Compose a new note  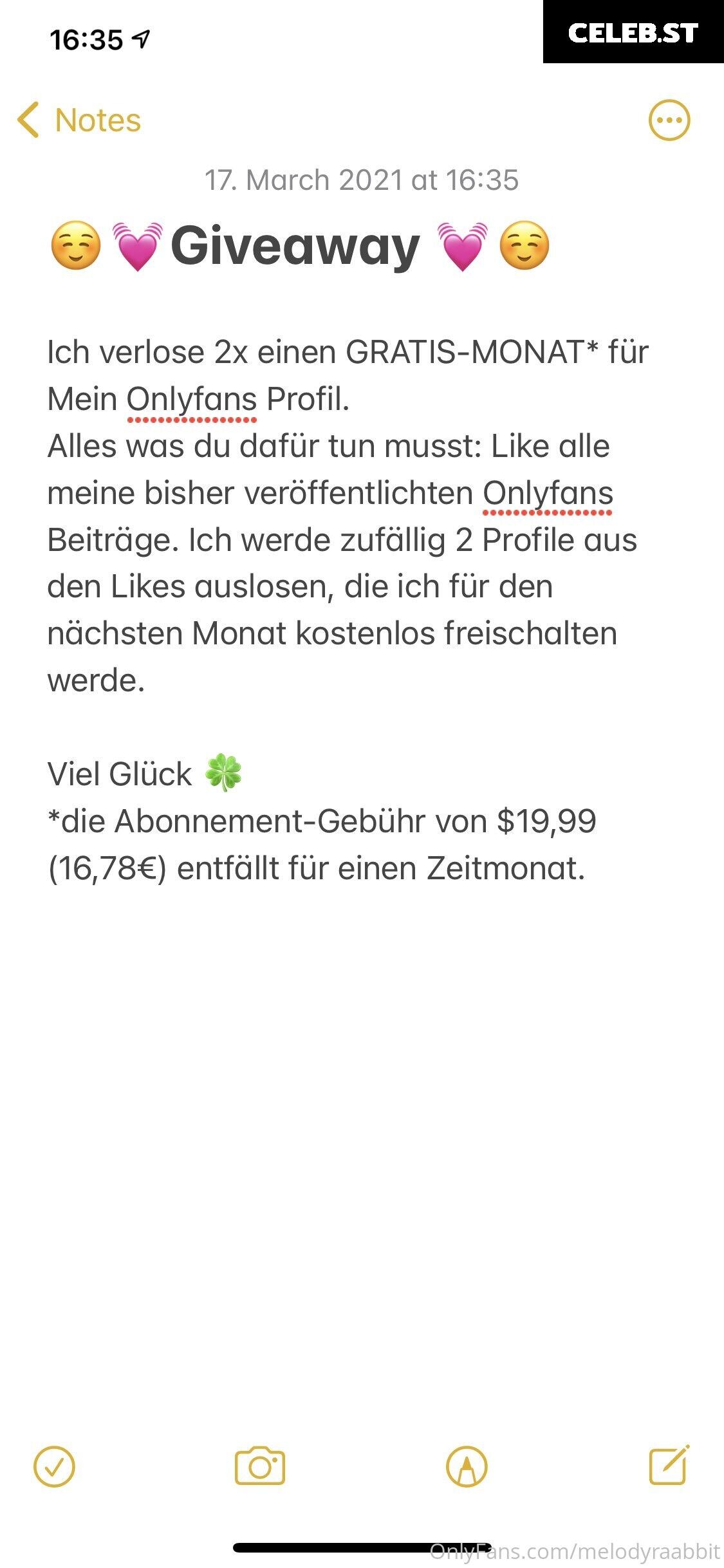(669, 1465)
